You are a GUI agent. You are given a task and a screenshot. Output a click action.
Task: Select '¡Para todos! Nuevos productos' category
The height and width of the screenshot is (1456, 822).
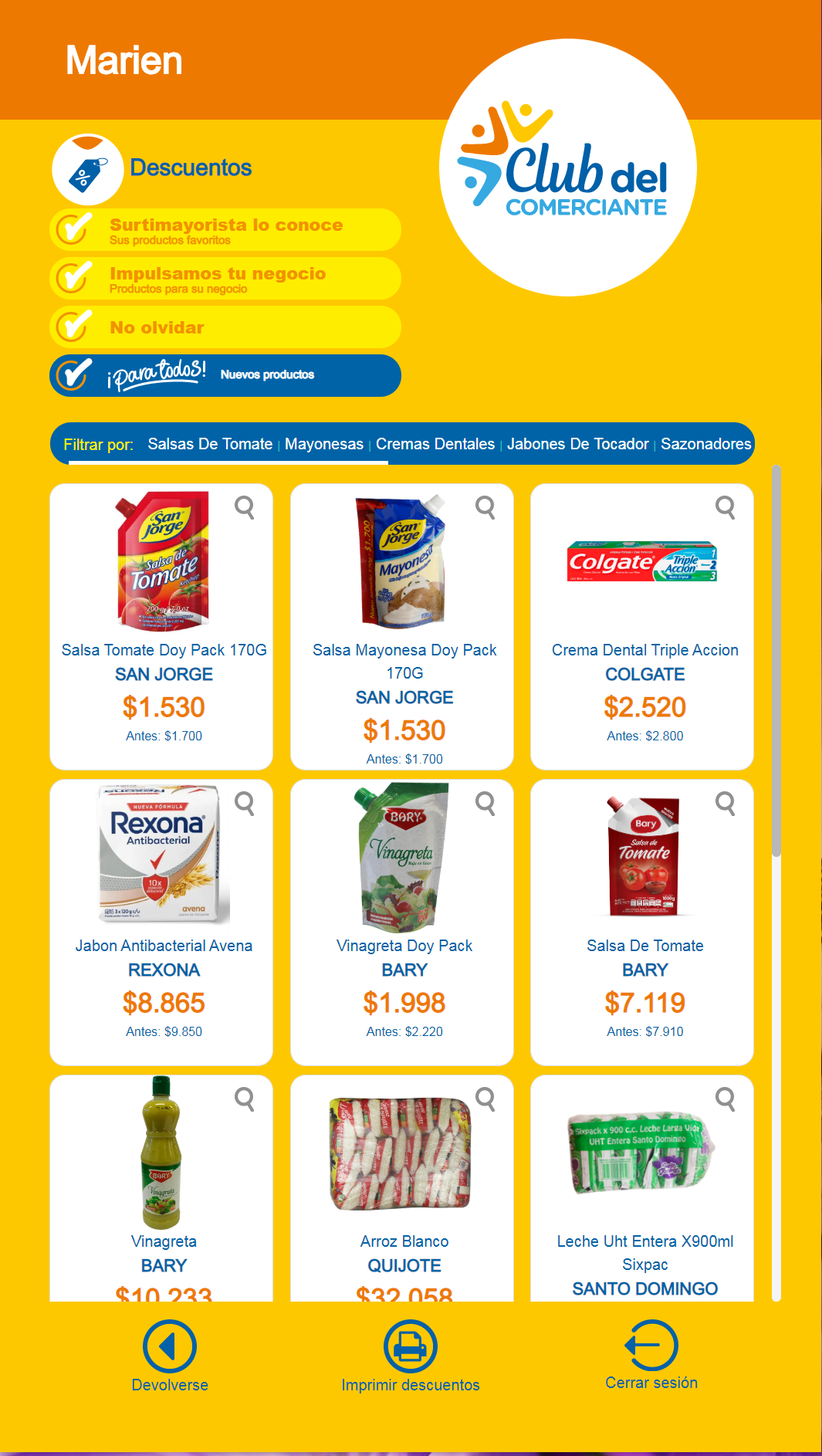click(225, 376)
